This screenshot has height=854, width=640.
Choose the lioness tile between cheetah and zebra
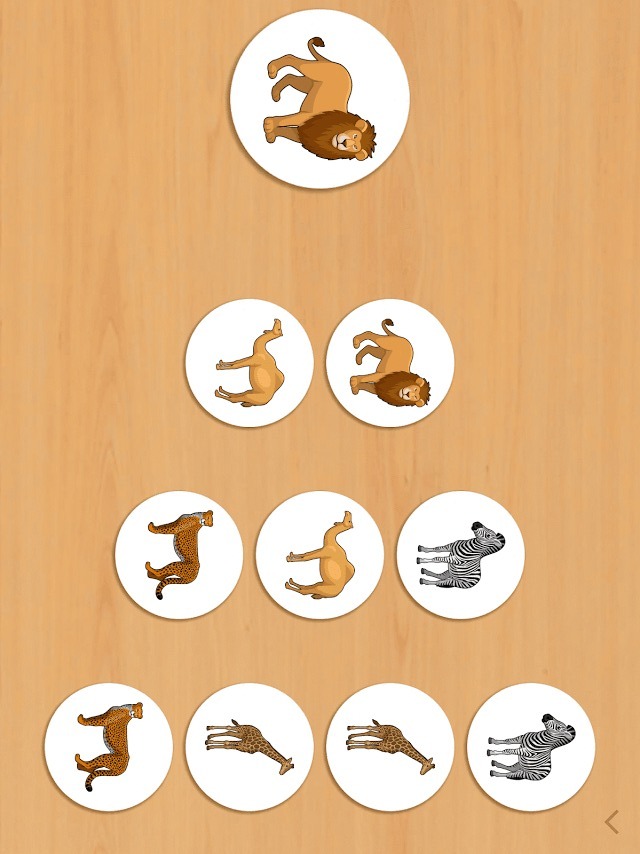319,555
